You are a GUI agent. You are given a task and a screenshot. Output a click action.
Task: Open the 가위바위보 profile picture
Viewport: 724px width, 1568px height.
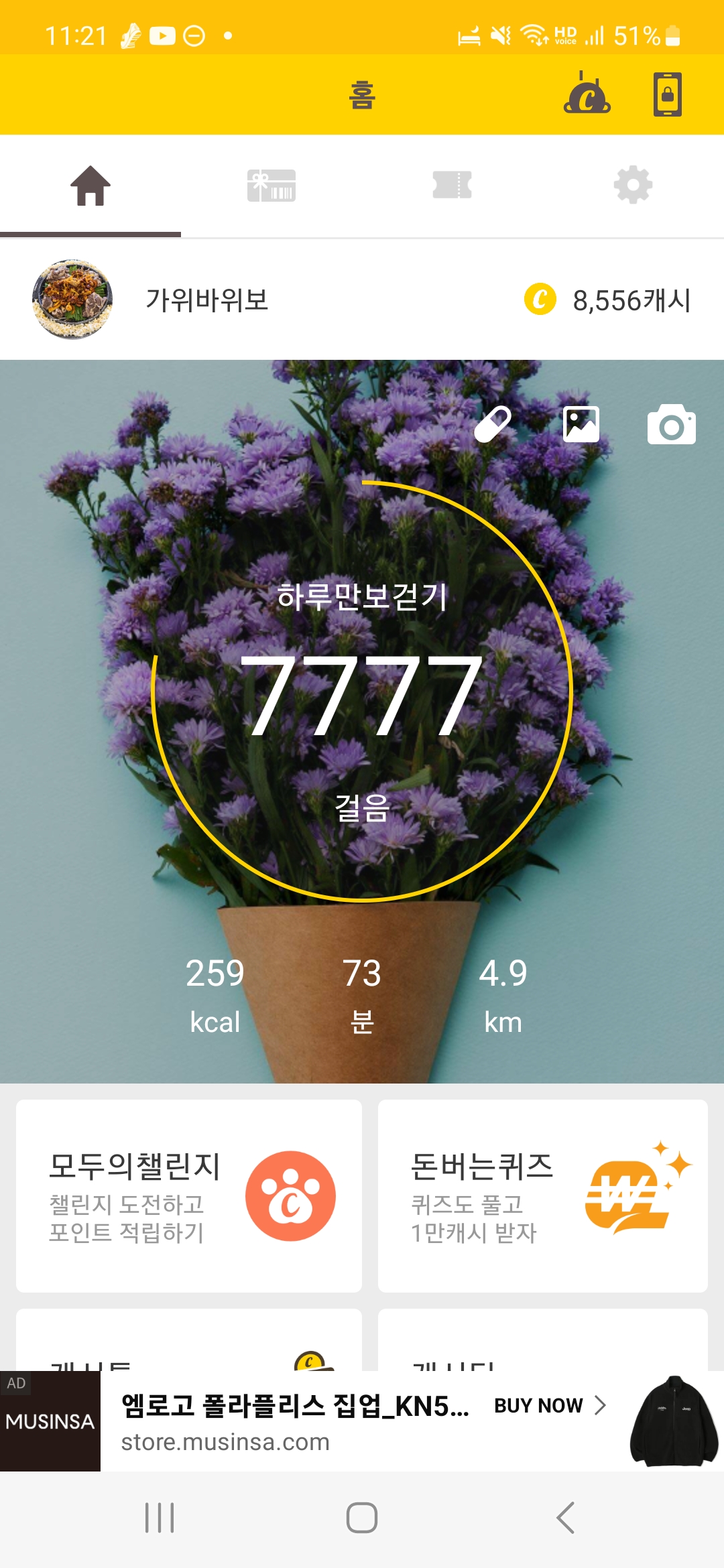pos(72,300)
